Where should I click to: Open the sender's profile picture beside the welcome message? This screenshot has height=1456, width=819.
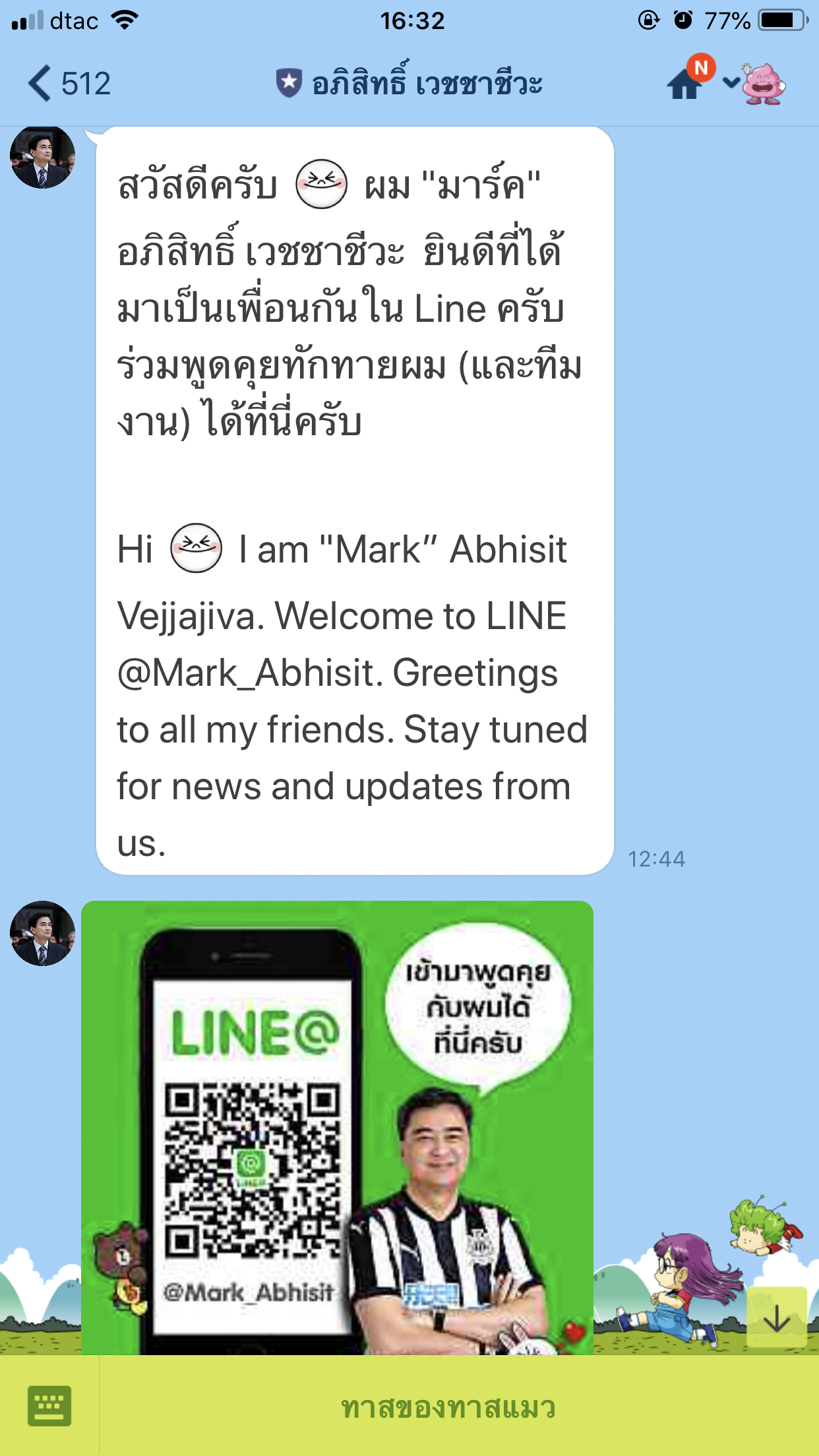click(x=42, y=157)
